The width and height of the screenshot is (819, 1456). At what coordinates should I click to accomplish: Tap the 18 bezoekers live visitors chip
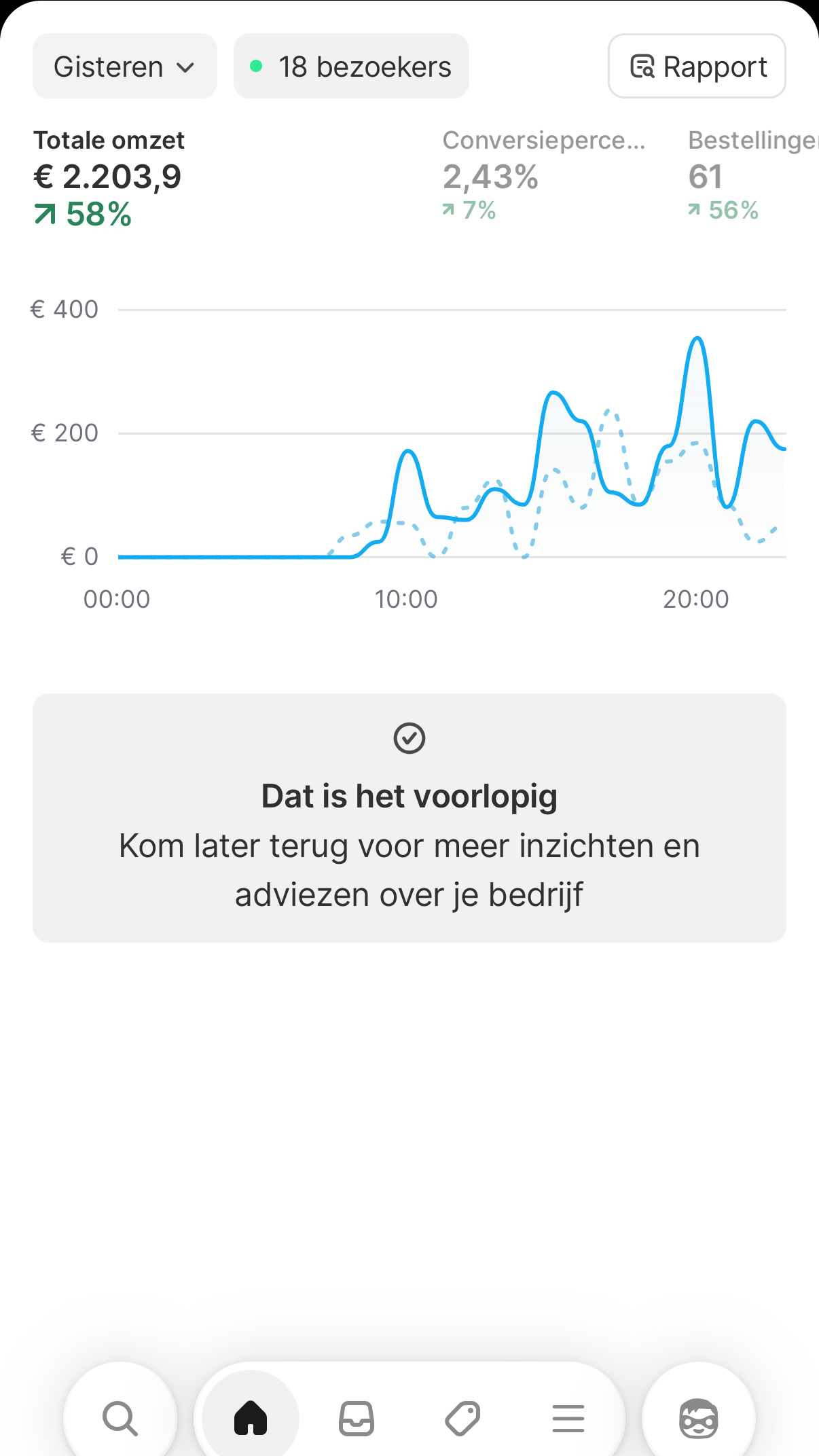coord(351,67)
